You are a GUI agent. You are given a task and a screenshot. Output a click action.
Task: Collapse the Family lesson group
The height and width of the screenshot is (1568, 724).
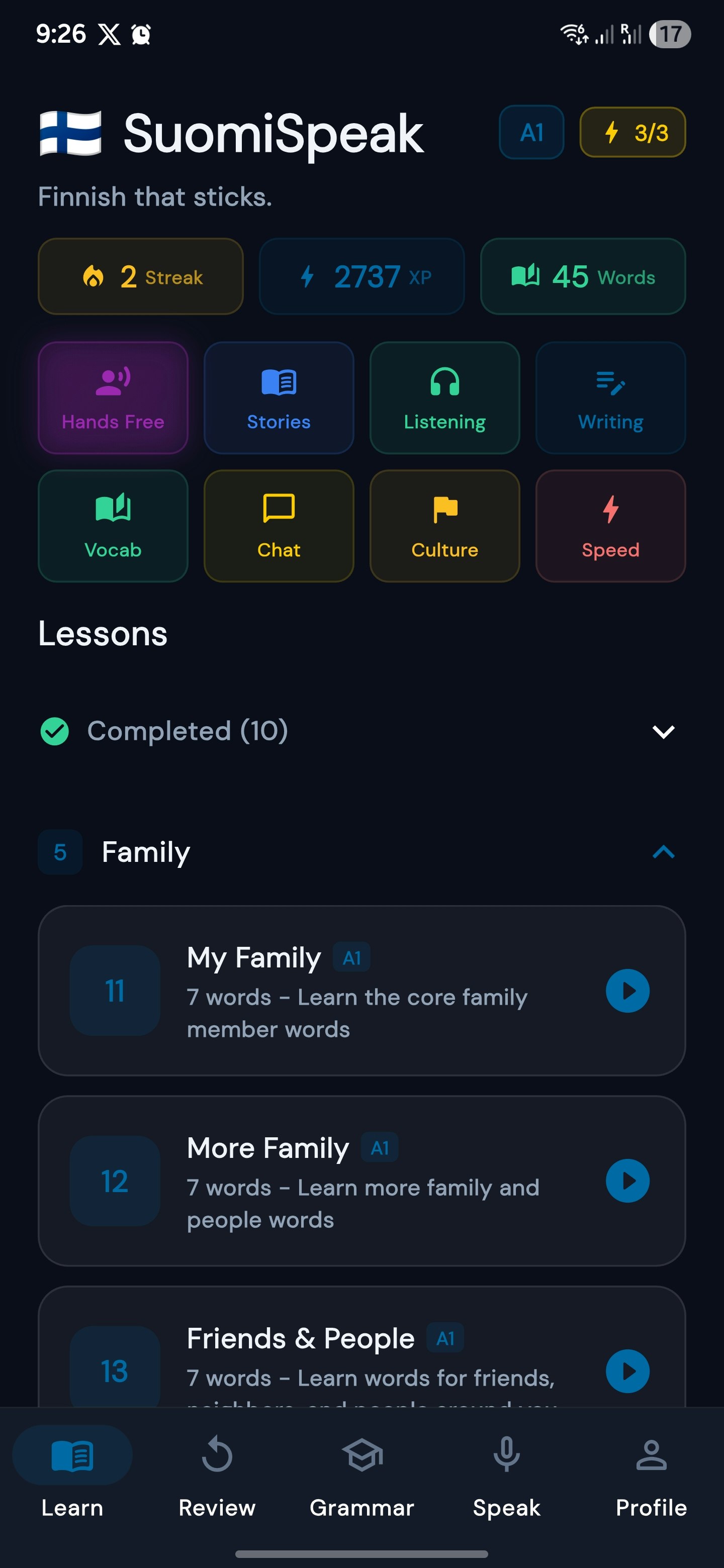(664, 851)
